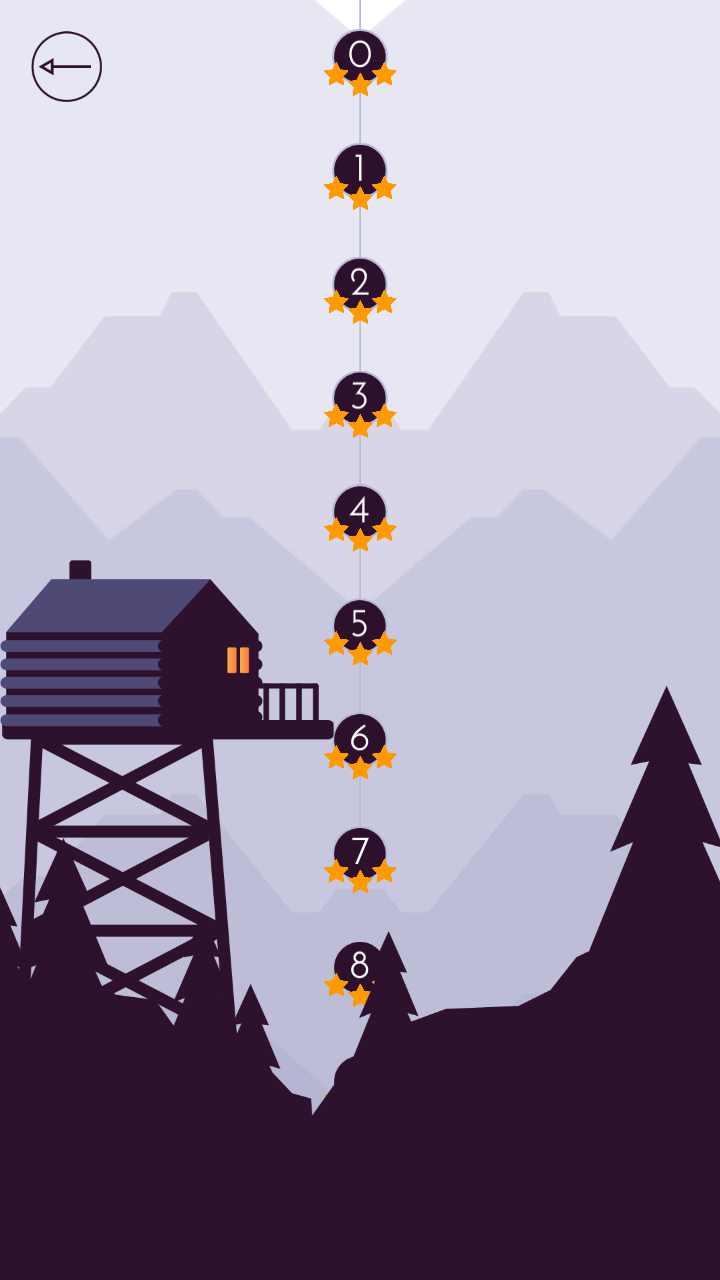The height and width of the screenshot is (1280, 720).
Task: Choose level 4
Action: [360, 512]
